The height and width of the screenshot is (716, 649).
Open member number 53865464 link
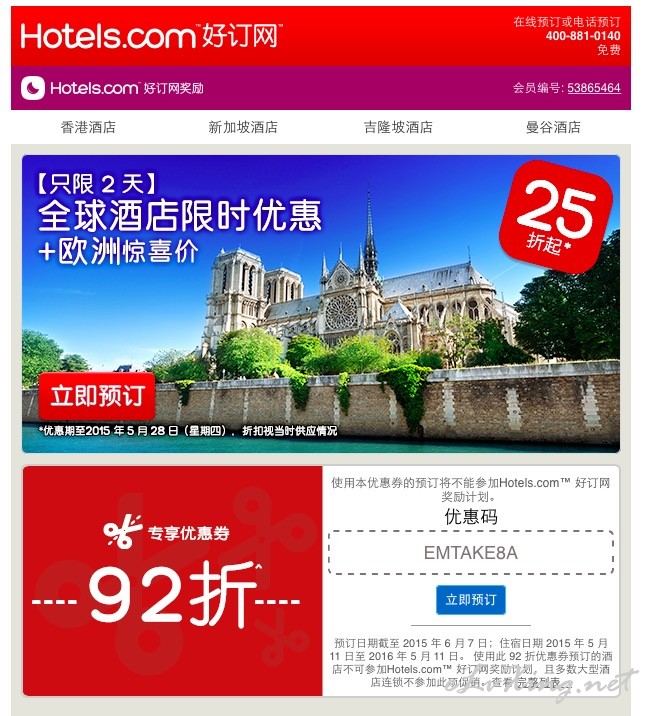click(593, 88)
